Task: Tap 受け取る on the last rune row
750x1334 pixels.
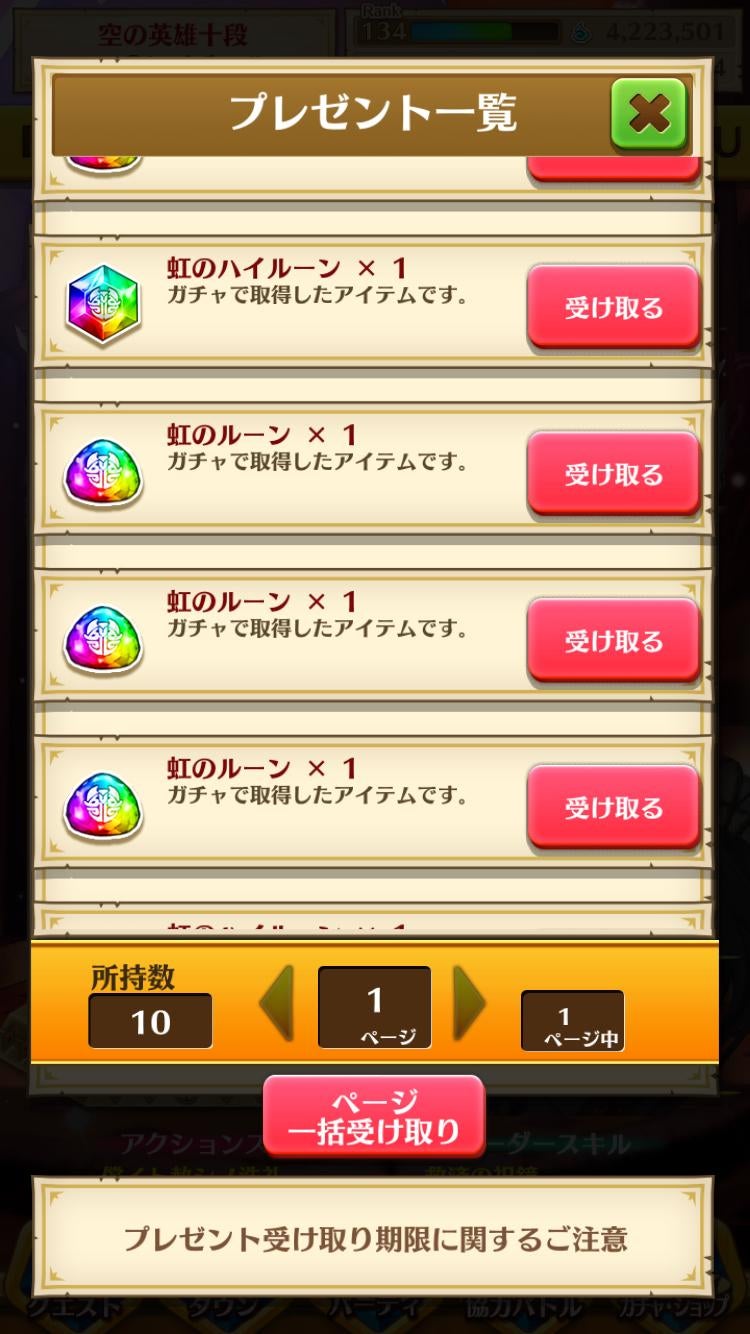Action: 614,805
